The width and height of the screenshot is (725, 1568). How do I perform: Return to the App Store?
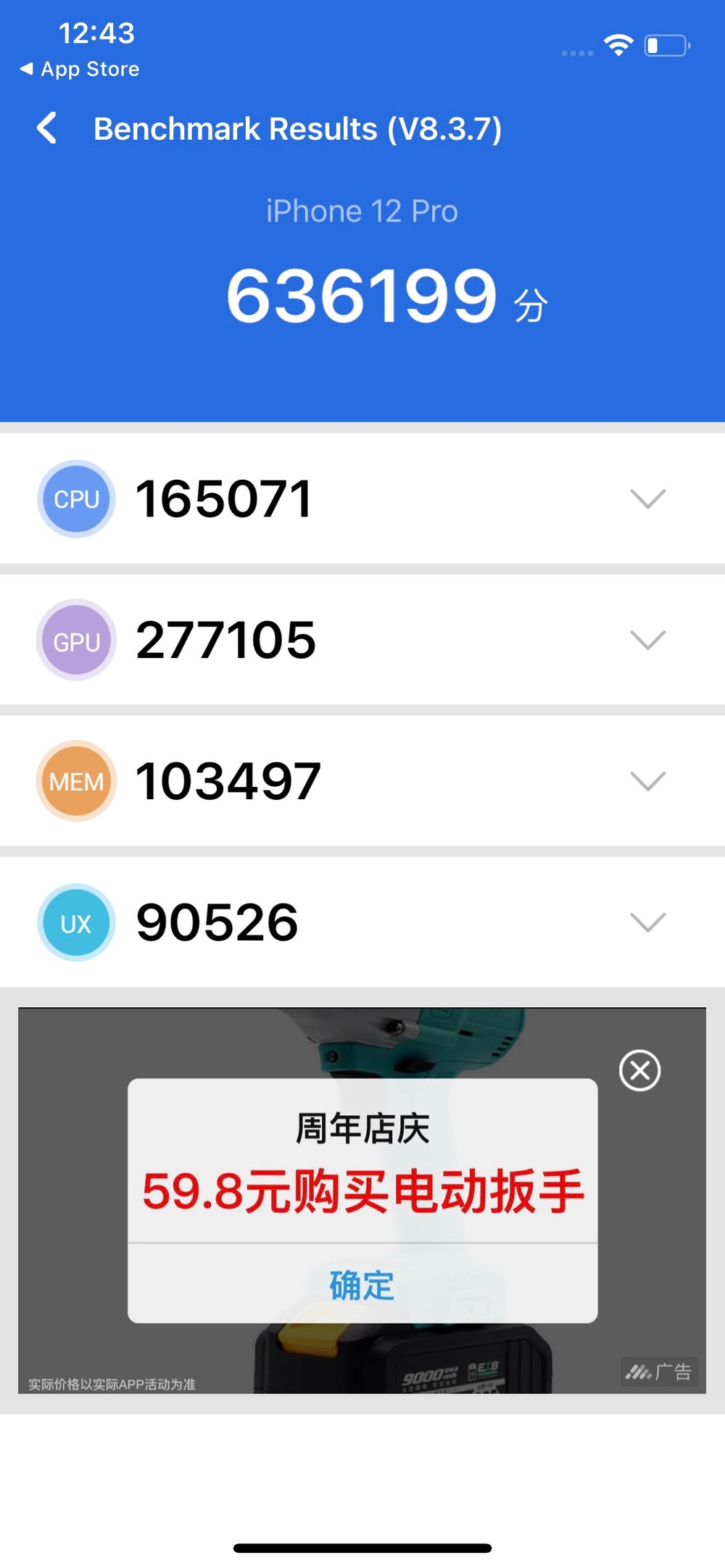tap(80, 70)
